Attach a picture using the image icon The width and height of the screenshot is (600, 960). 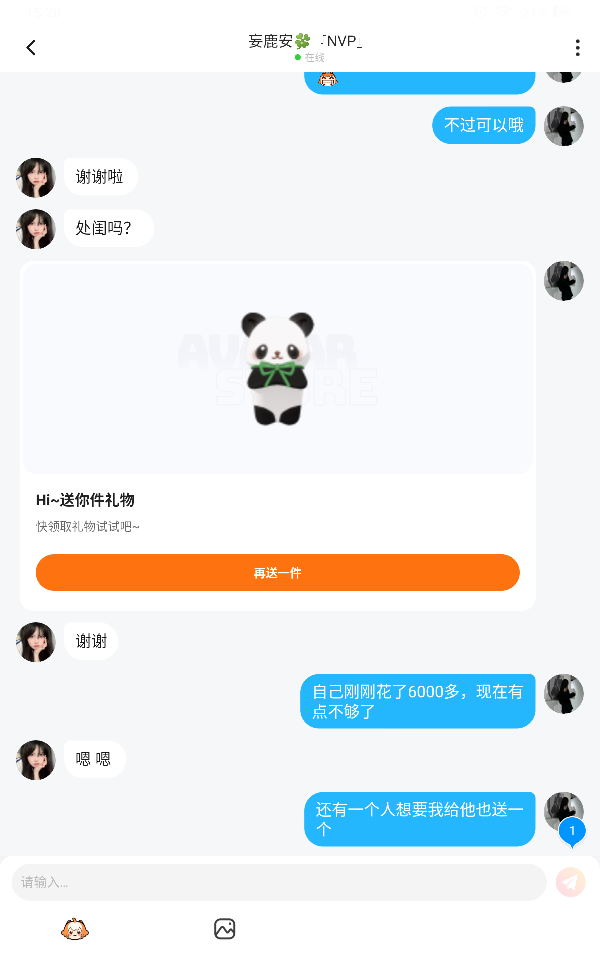pyautogui.click(x=224, y=929)
